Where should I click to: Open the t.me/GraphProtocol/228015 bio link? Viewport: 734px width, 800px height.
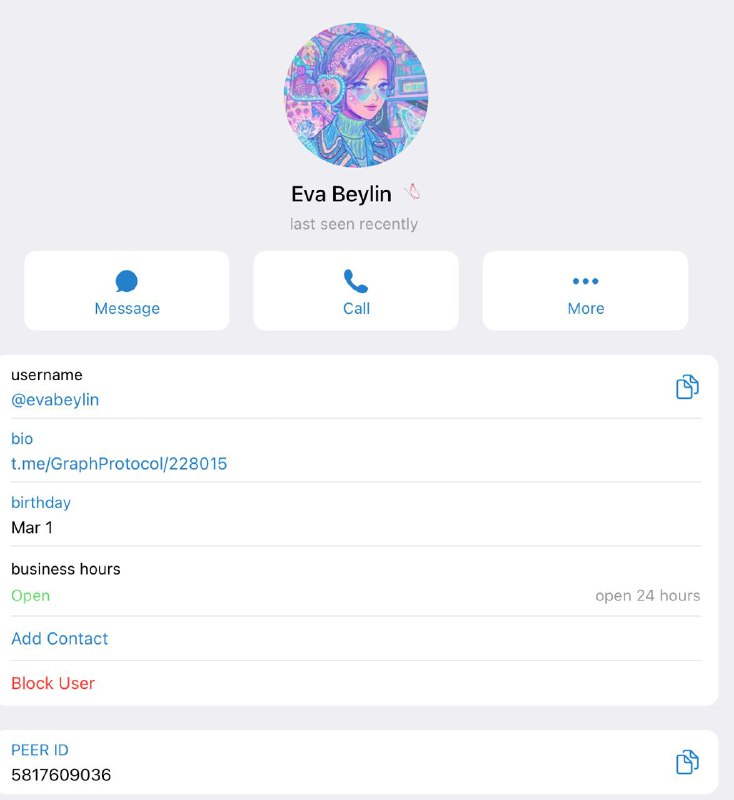pos(119,464)
